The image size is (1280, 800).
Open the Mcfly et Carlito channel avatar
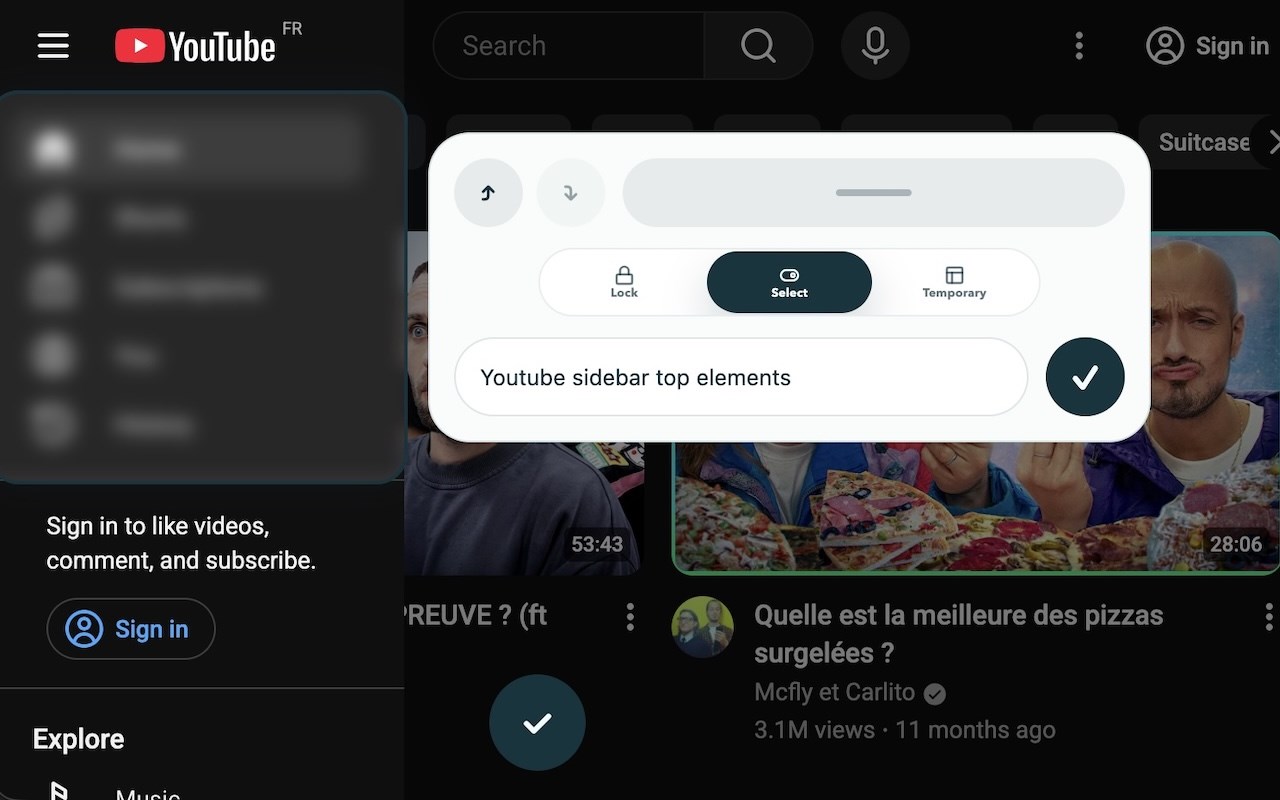point(702,627)
